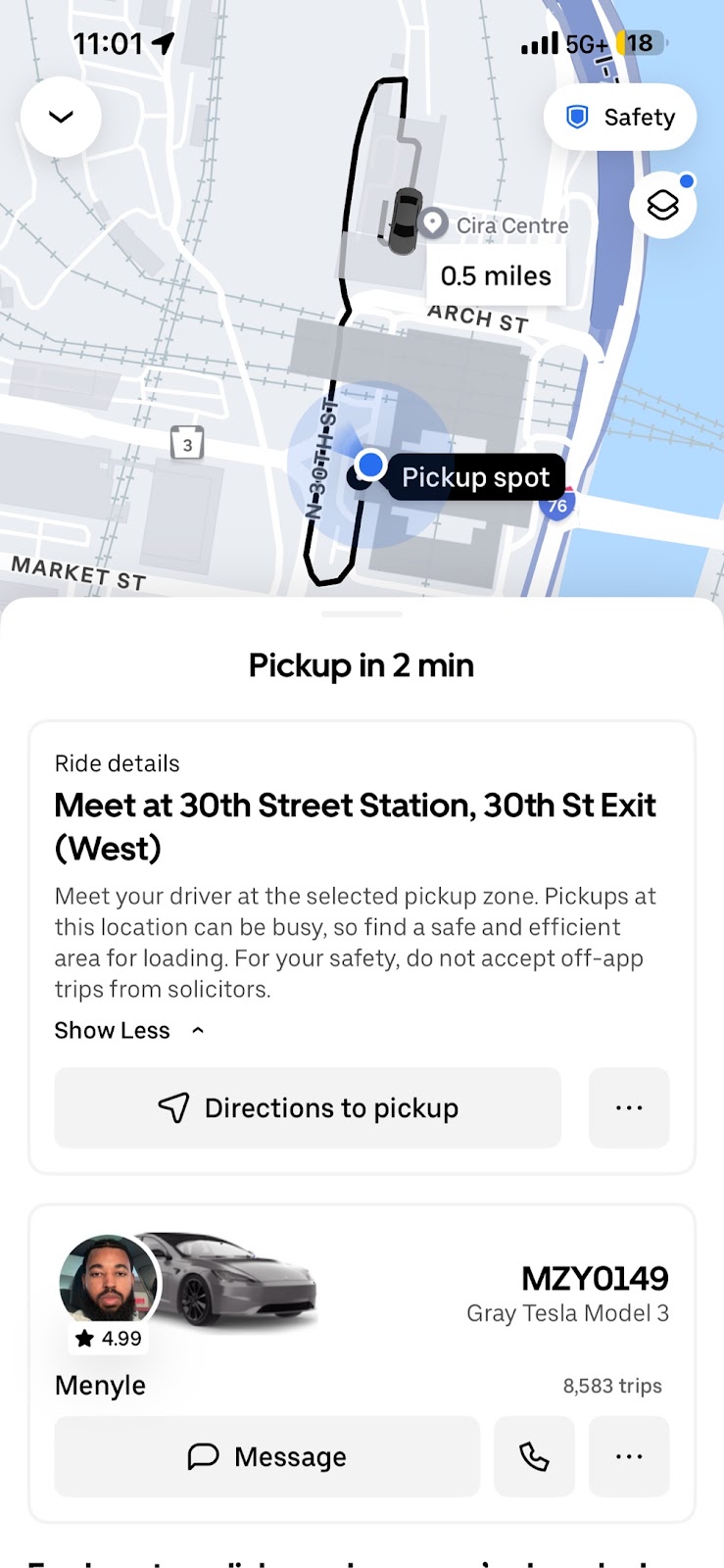Screen dimensions: 724x1568
Task: Collapse ride details with Show Less
Action: (x=129, y=1030)
